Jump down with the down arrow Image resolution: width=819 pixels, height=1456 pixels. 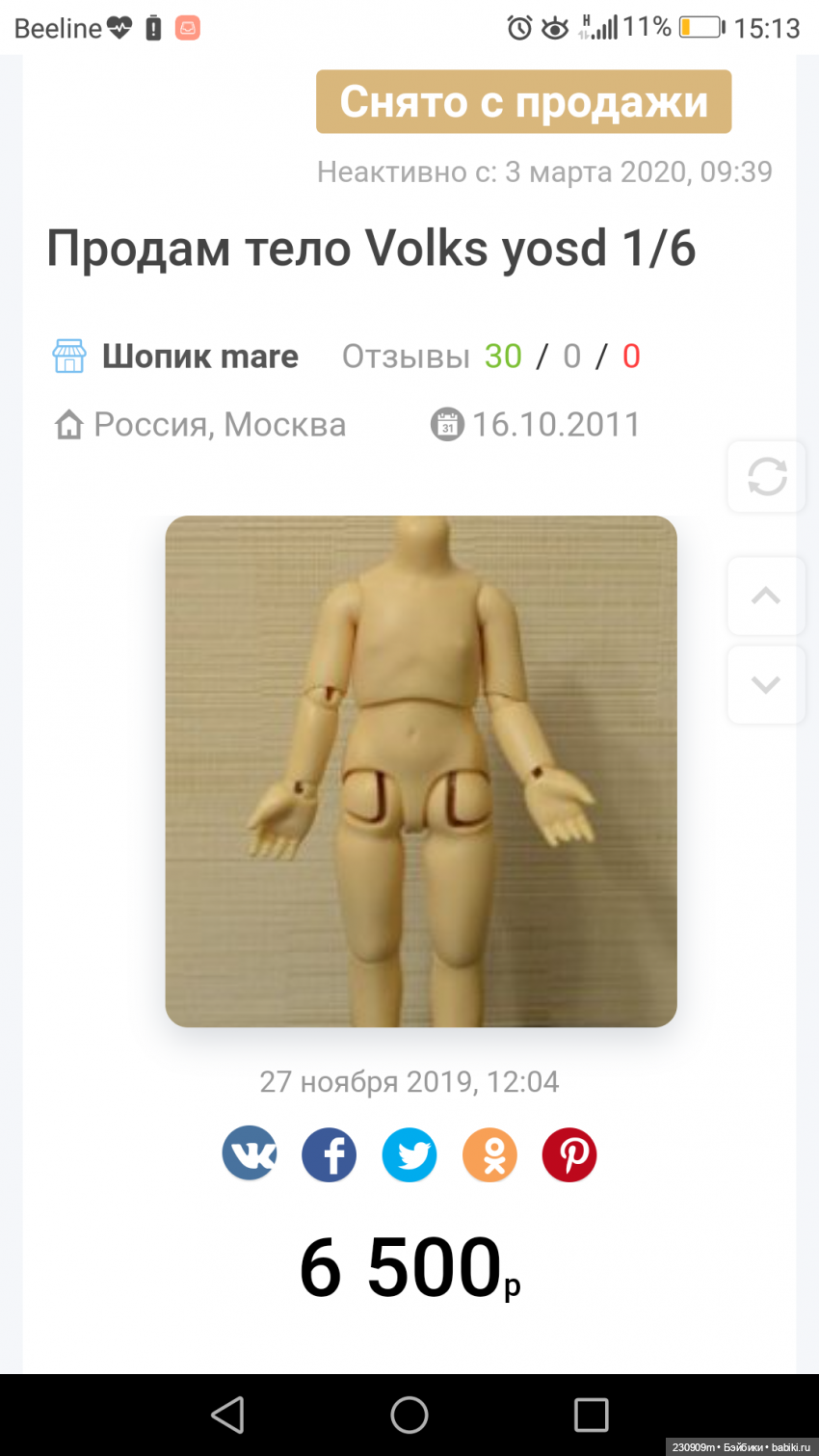click(766, 685)
